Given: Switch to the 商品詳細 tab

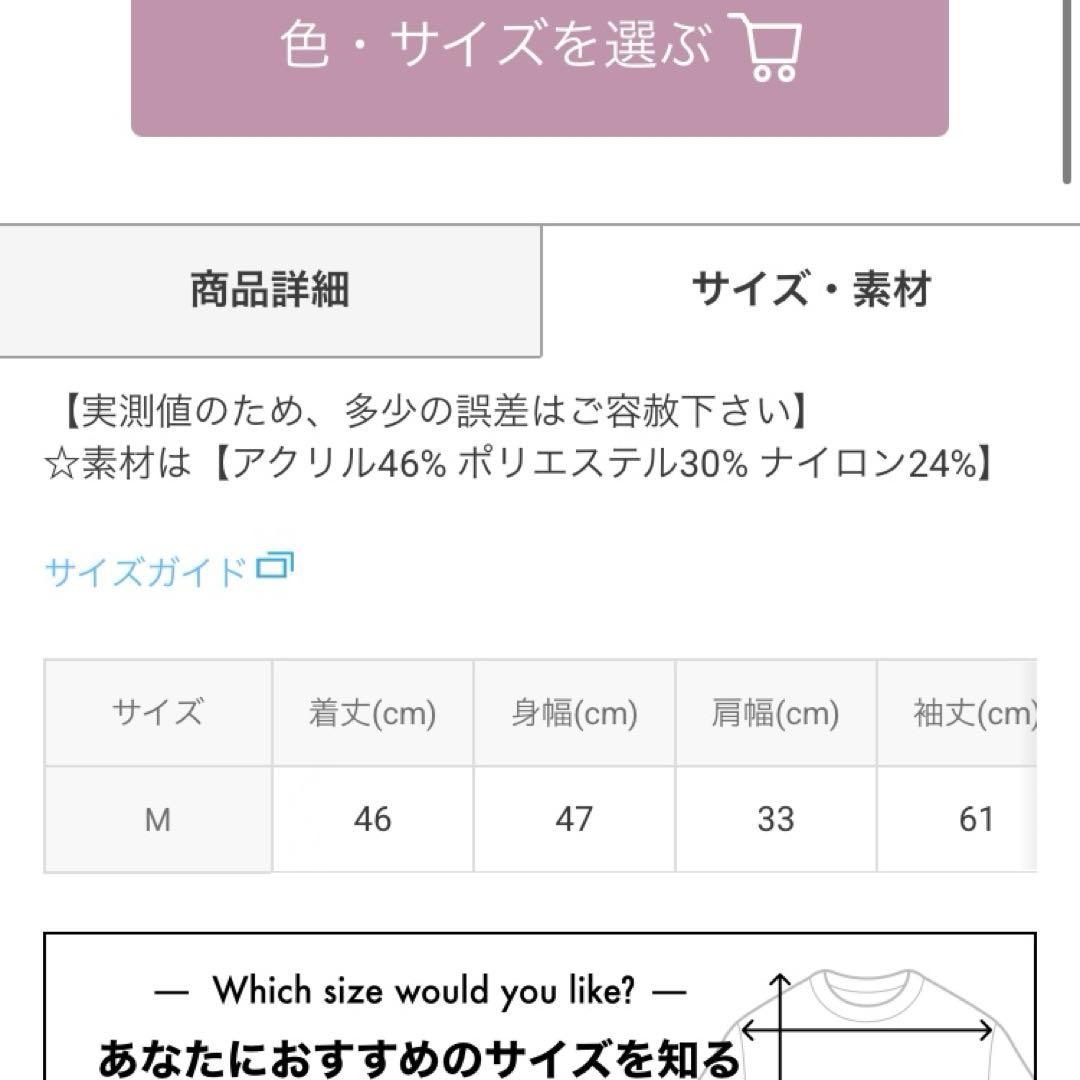Looking at the screenshot, I should coord(270,291).
